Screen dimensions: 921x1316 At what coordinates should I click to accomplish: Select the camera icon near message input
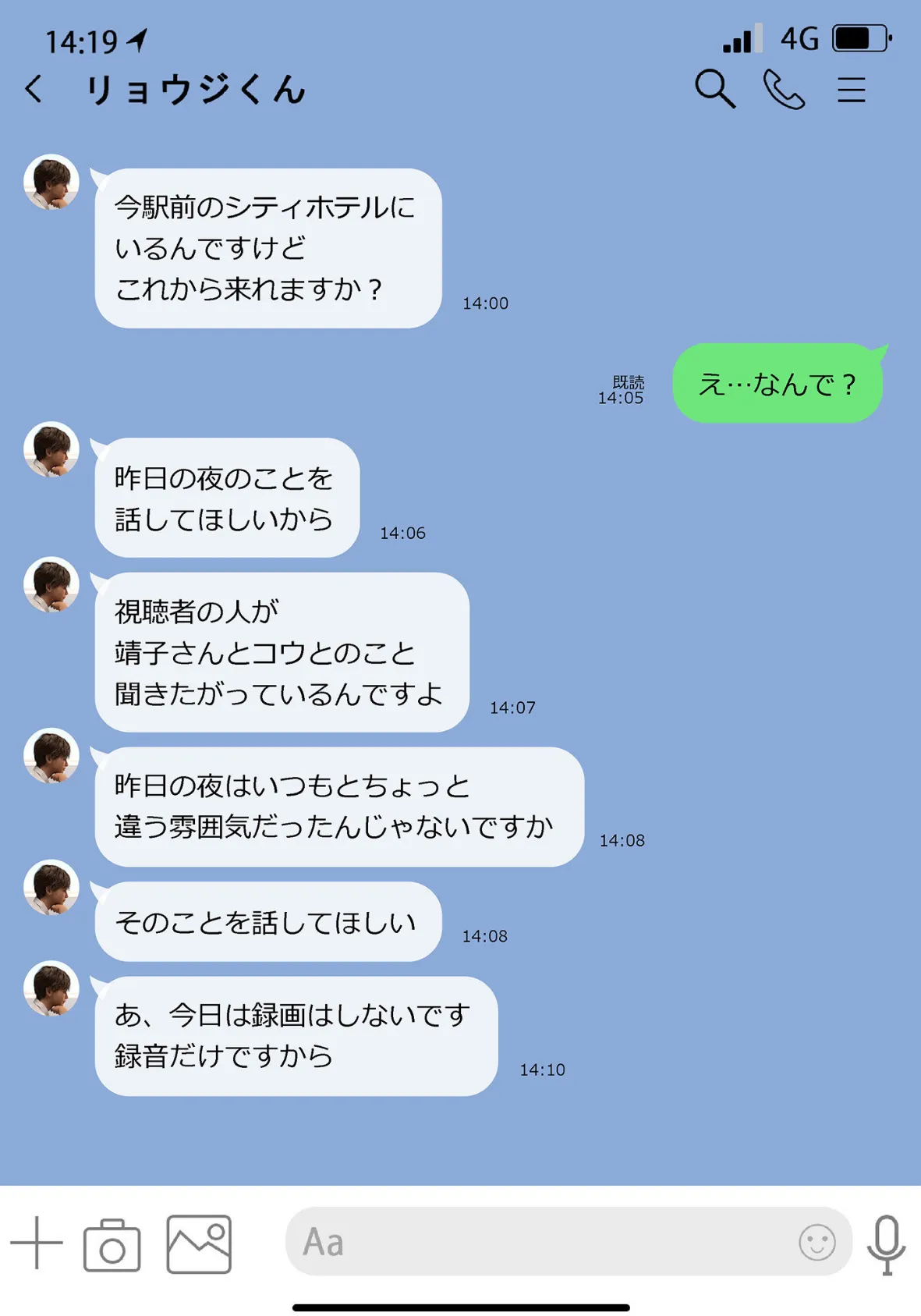click(x=112, y=1243)
